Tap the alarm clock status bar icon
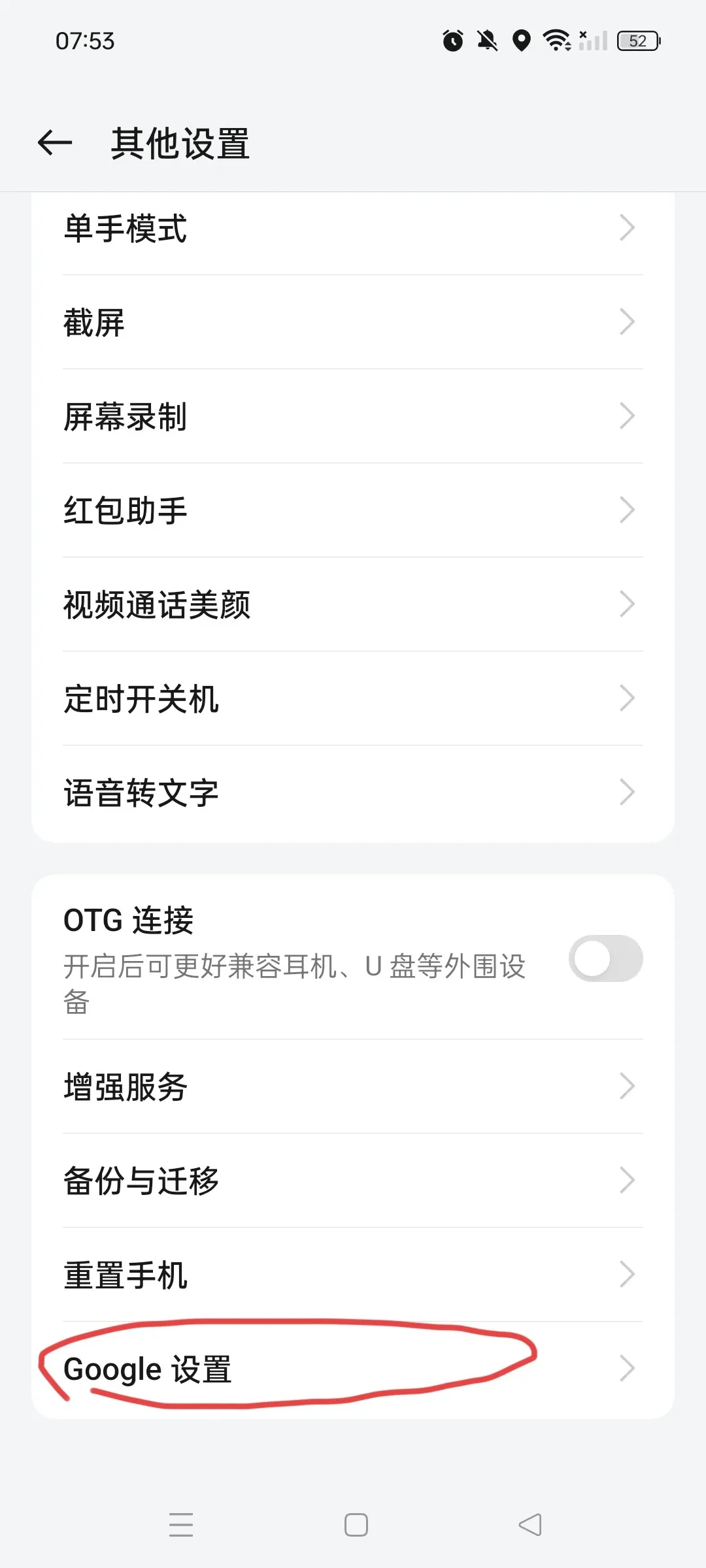 pos(452,41)
